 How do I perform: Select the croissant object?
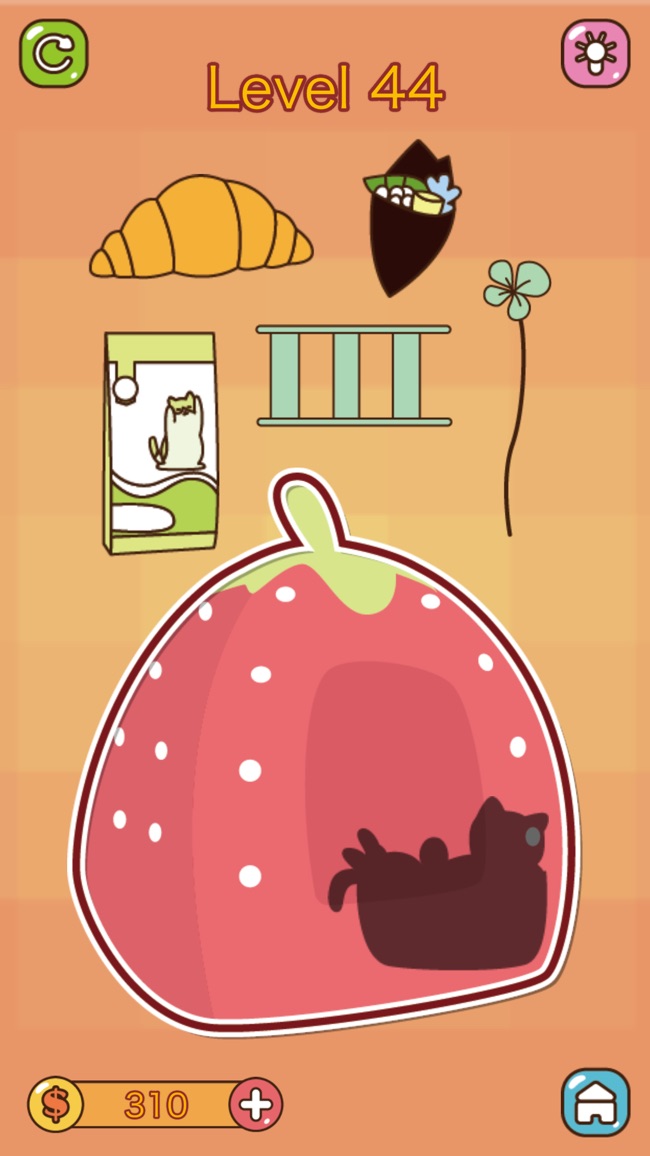click(201, 228)
